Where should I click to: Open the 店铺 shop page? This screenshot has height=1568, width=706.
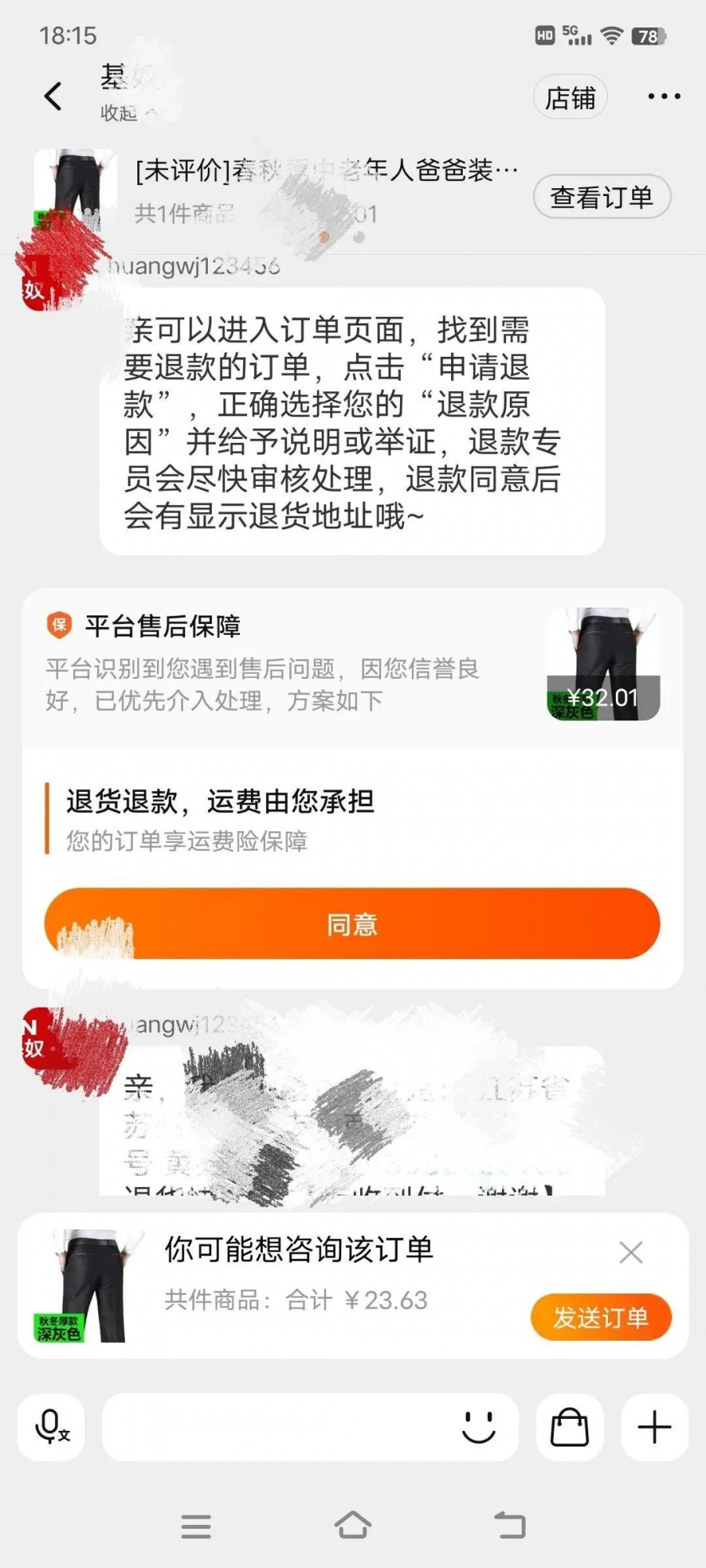[x=570, y=98]
